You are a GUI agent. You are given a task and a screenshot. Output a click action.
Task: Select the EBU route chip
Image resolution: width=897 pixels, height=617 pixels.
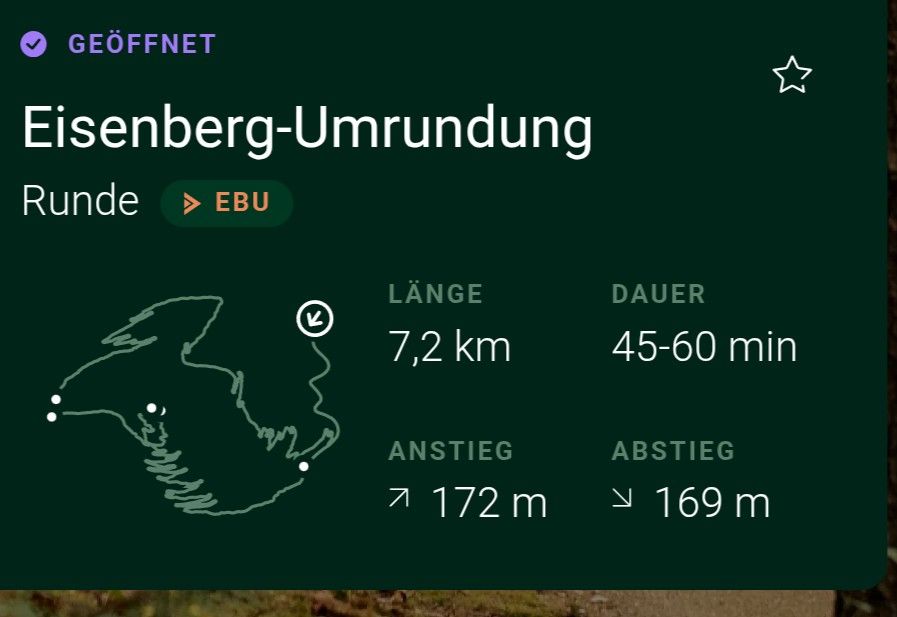[227, 203]
